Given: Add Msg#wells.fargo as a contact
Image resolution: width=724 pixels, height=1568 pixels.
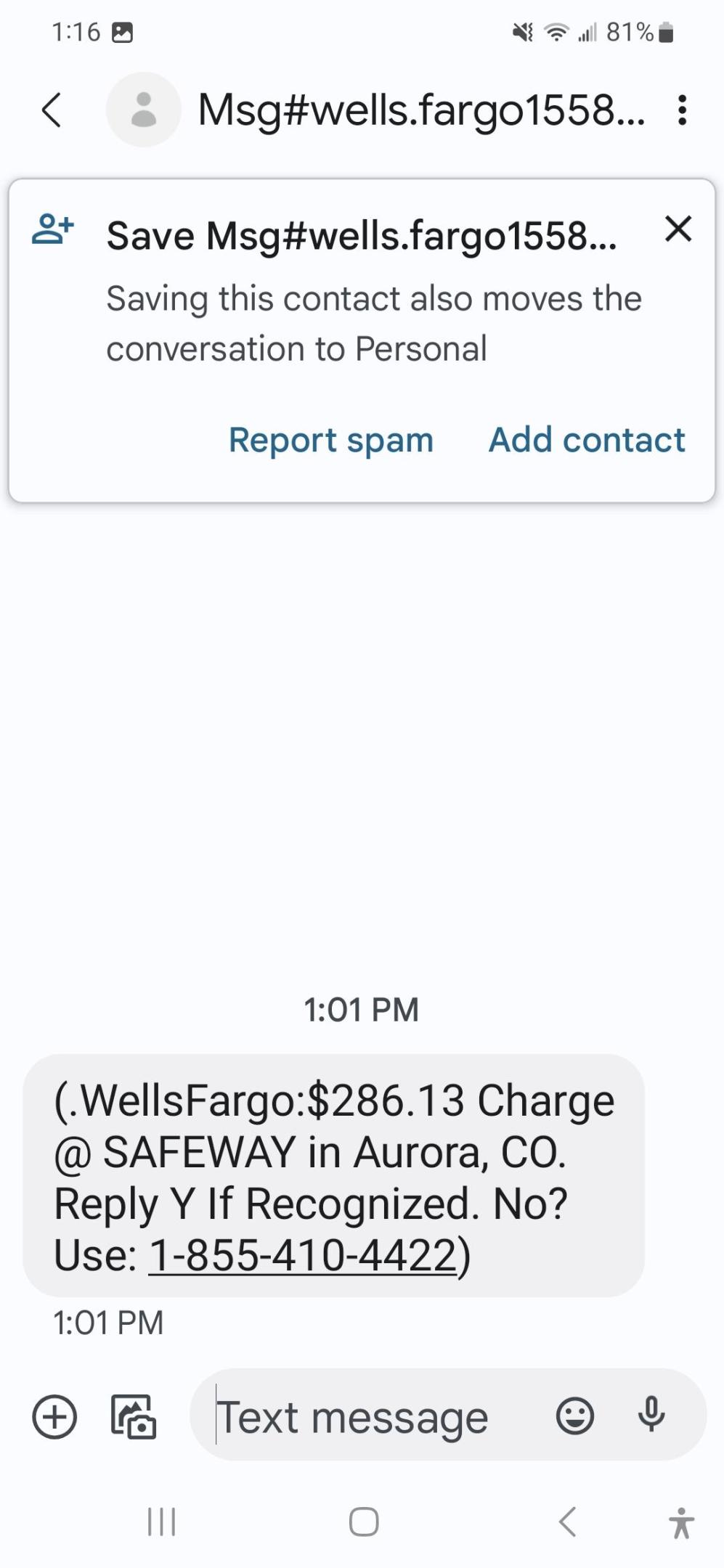Looking at the screenshot, I should pyautogui.click(x=585, y=440).
